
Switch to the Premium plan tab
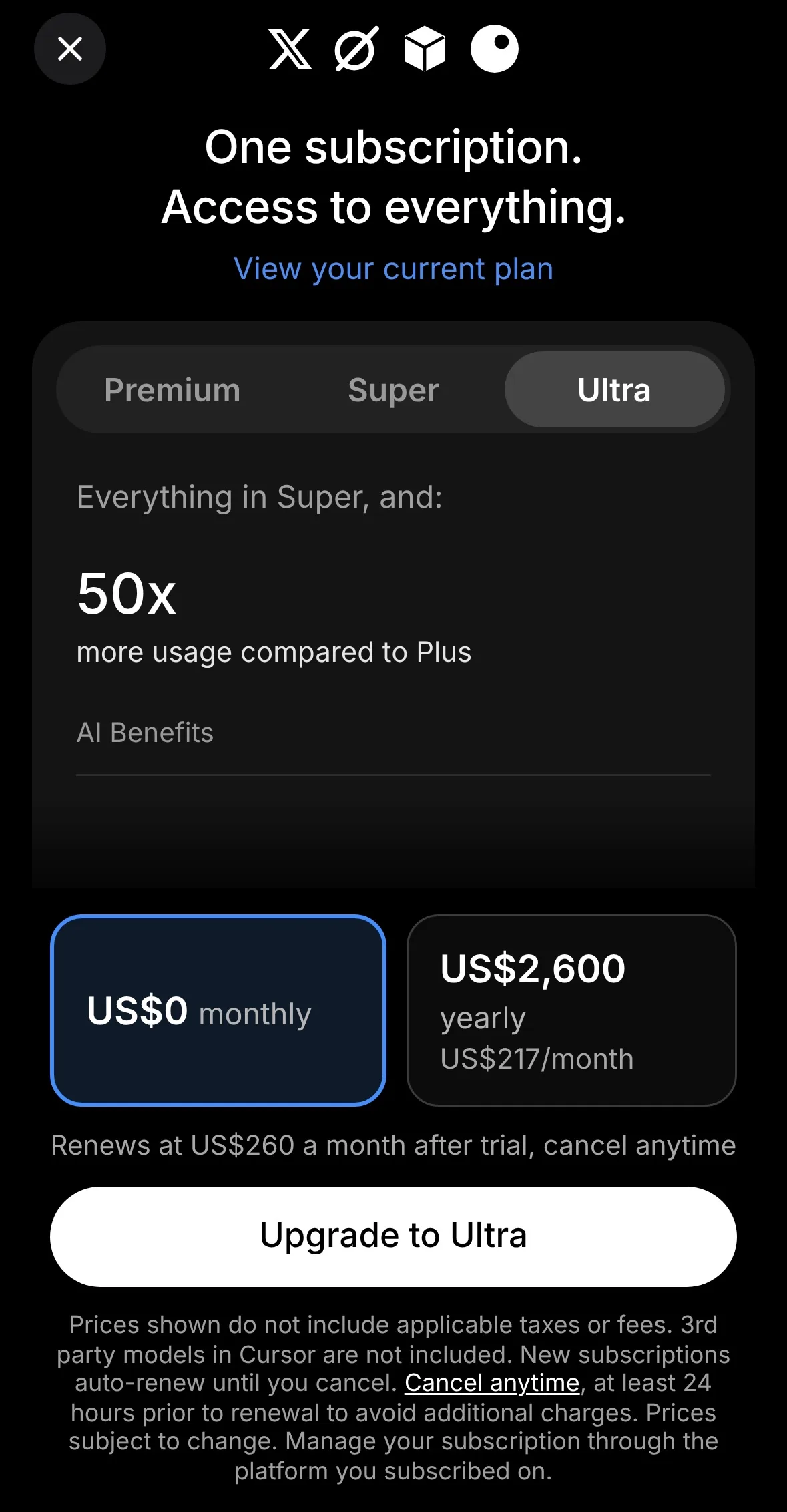172,390
